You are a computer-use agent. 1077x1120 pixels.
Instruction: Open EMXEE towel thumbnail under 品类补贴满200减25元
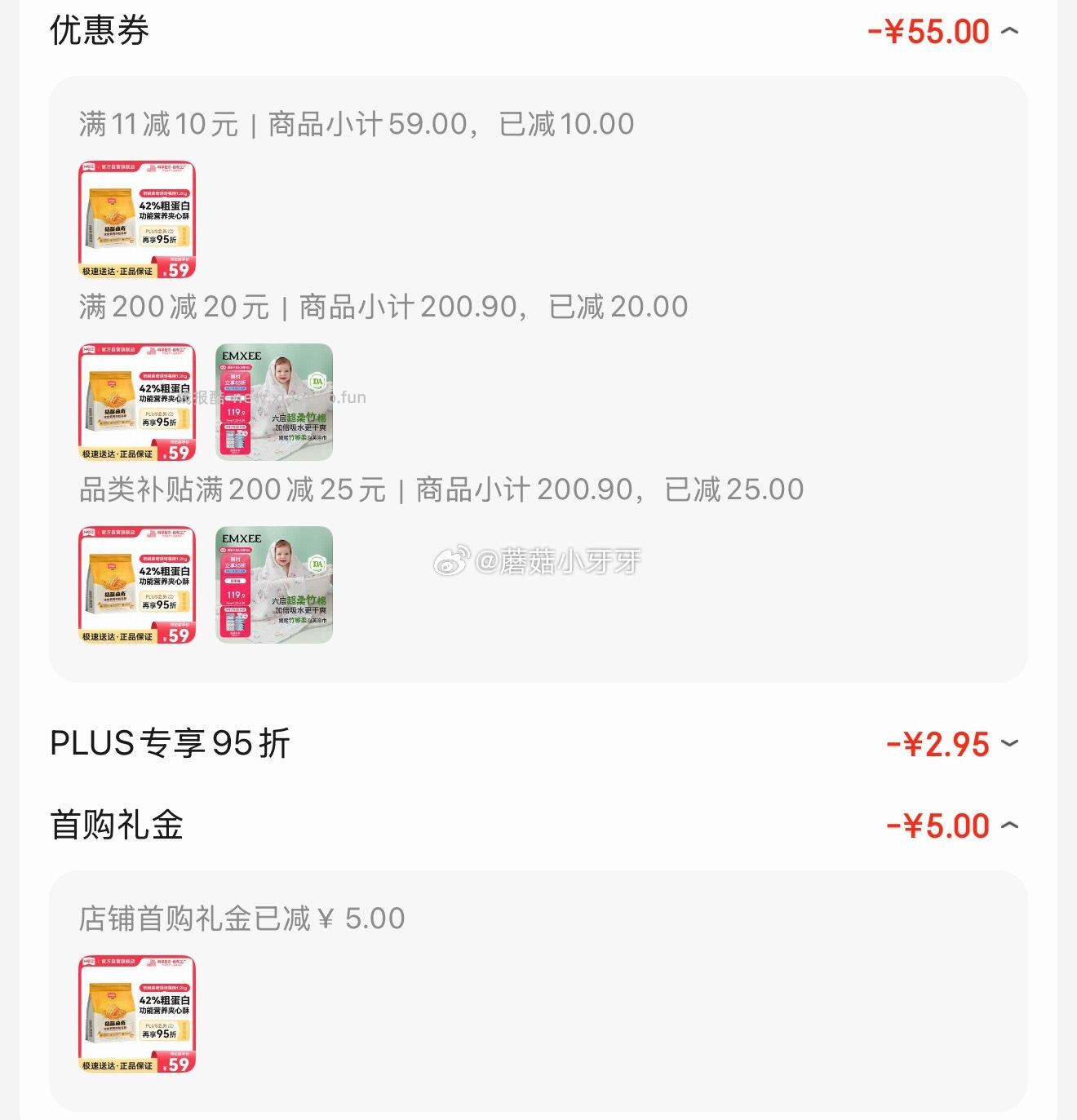coord(274,585)
